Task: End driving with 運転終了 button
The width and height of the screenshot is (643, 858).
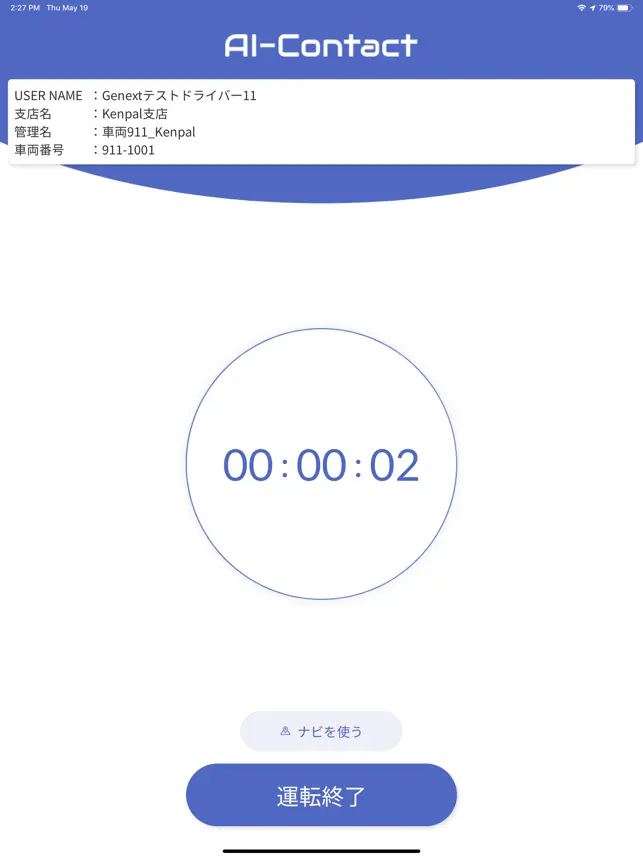Action: coord(321,796)
